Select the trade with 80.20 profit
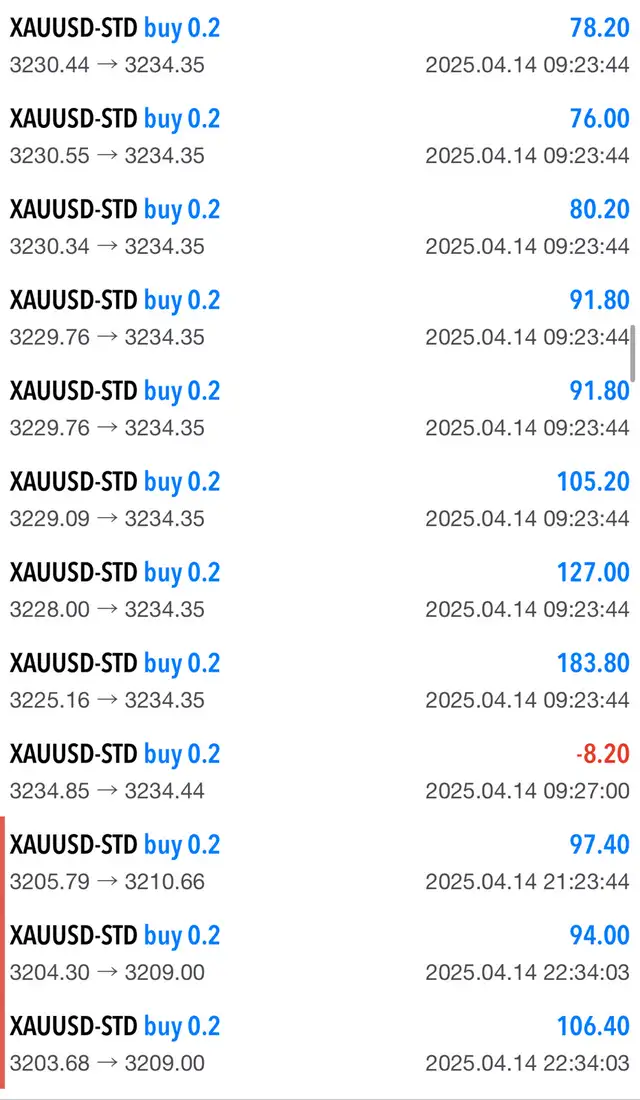Image resolution: width=640 pixels, height=1100 pixels. (x=320, y=227)
